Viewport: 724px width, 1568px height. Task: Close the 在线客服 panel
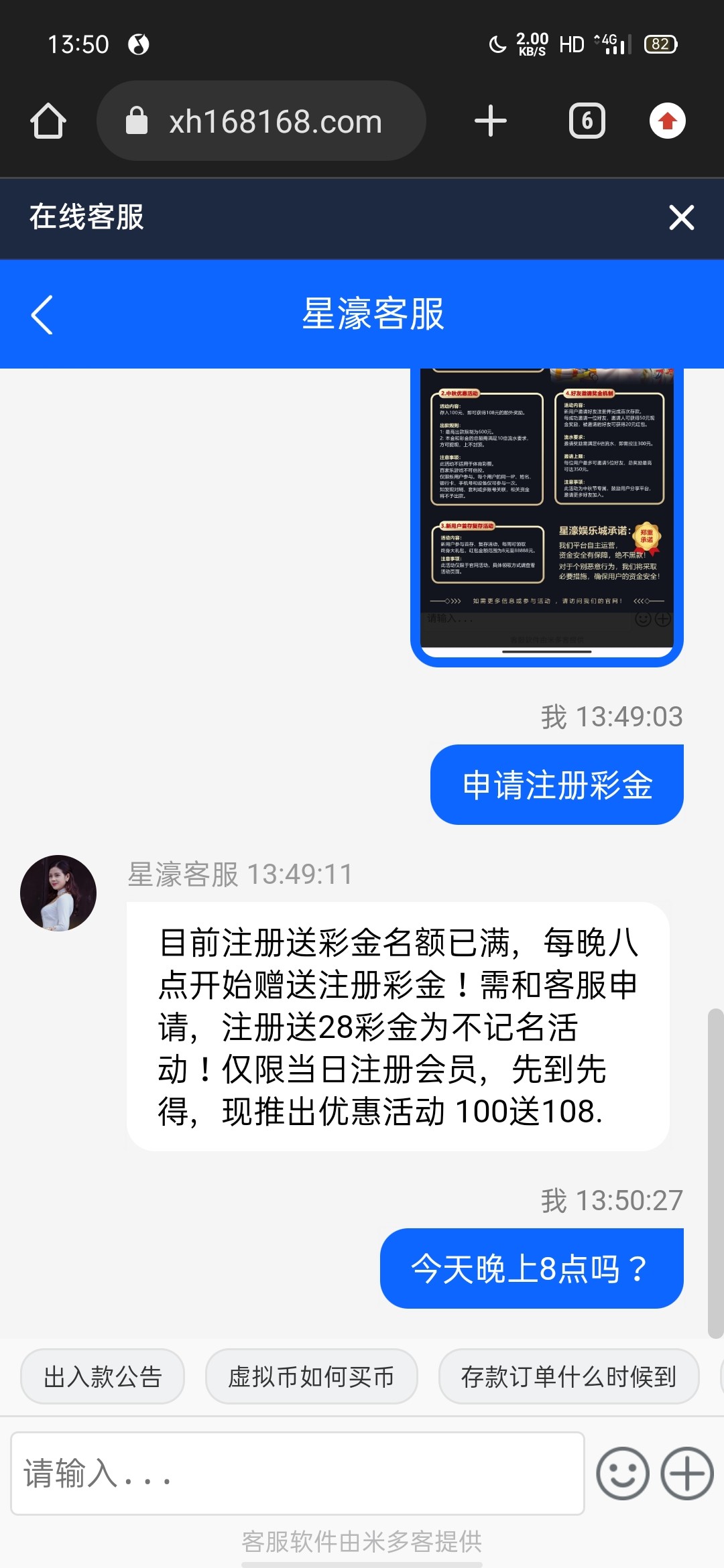coord(681,218)
